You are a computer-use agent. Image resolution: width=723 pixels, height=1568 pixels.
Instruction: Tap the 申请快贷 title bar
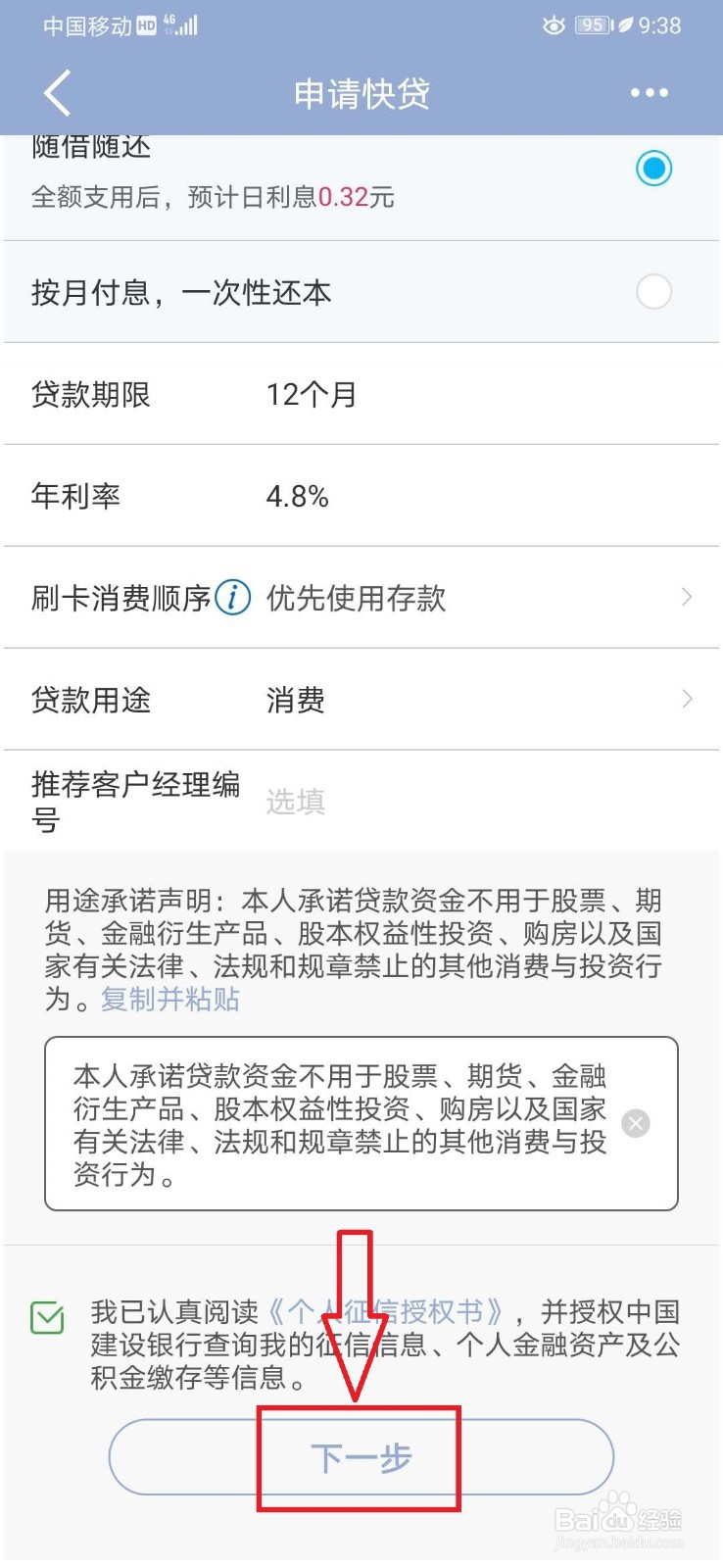tap(361, 92)
